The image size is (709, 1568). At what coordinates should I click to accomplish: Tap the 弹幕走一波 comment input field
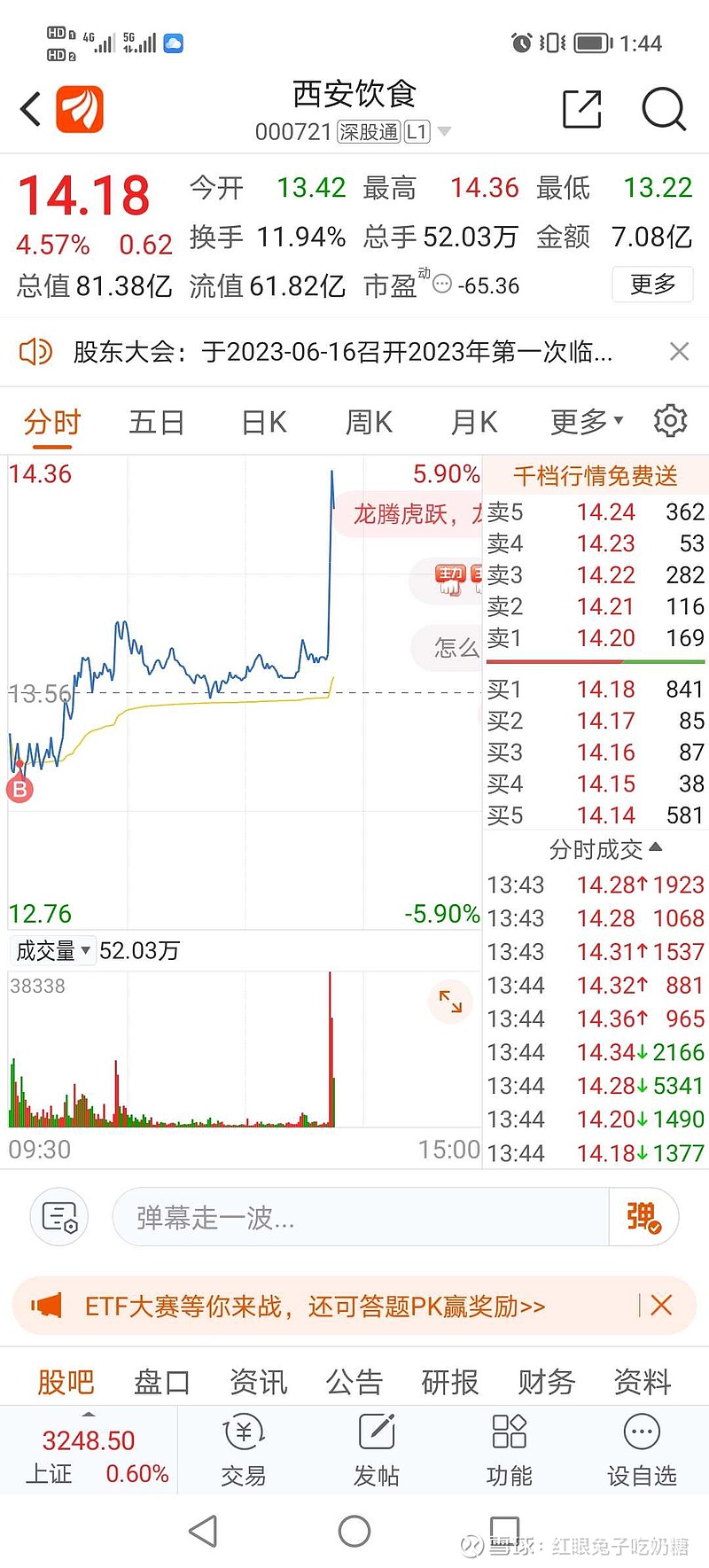[x=361, y=1218]
